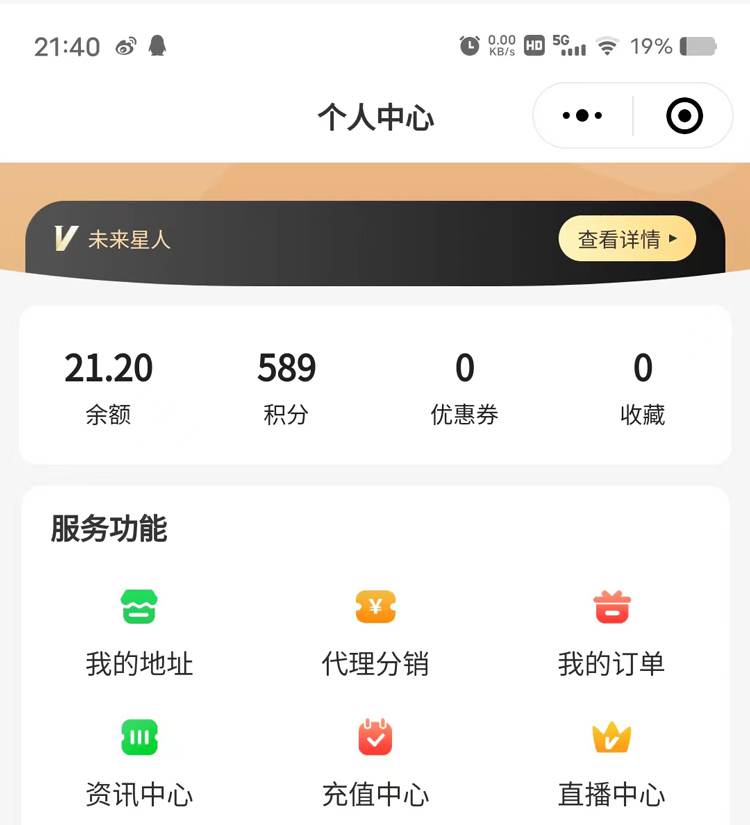Viewport: 750px width, 825px height.
Task: Open the 直播中心 live streaming crown icon
Action: coord(613,736)
